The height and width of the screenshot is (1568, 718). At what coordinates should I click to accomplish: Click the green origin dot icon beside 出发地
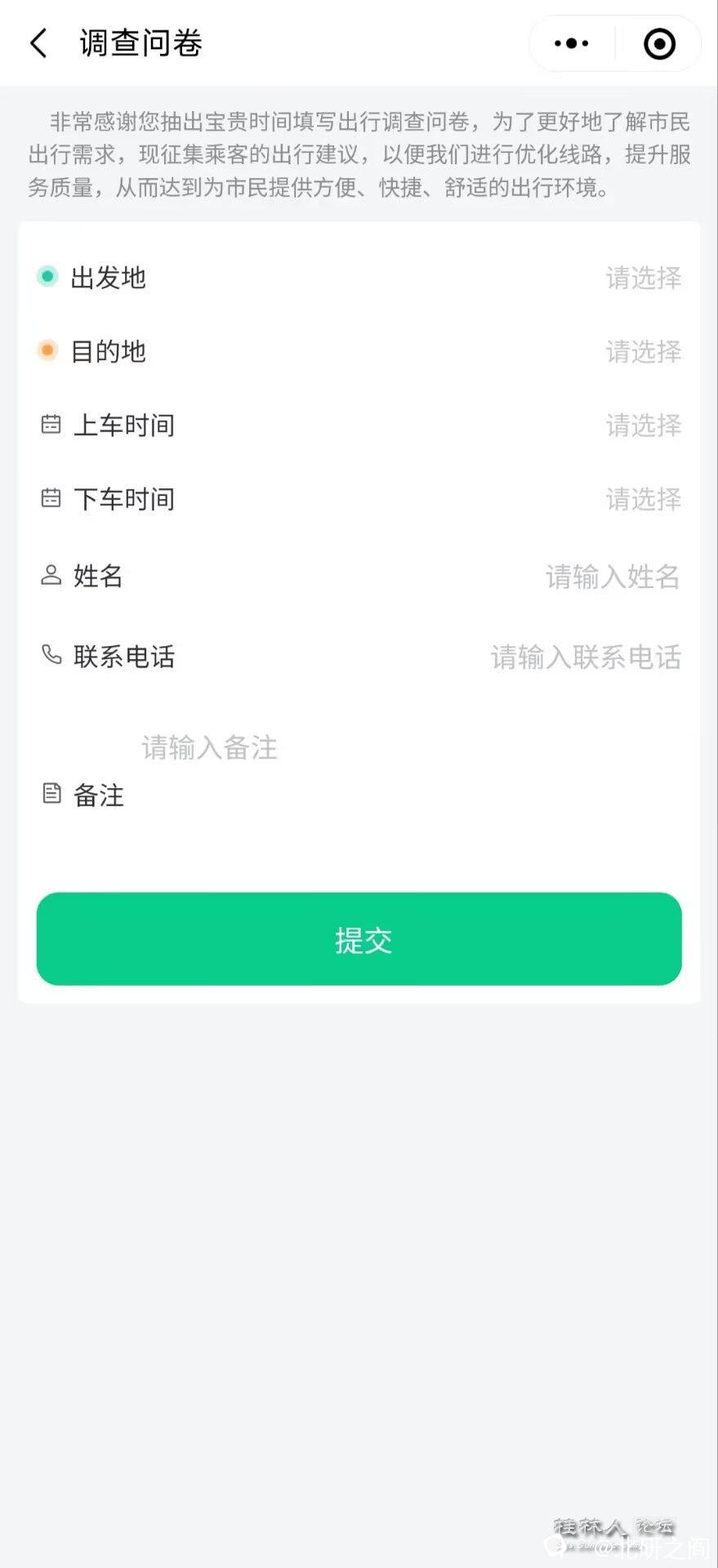coord(47,277)
